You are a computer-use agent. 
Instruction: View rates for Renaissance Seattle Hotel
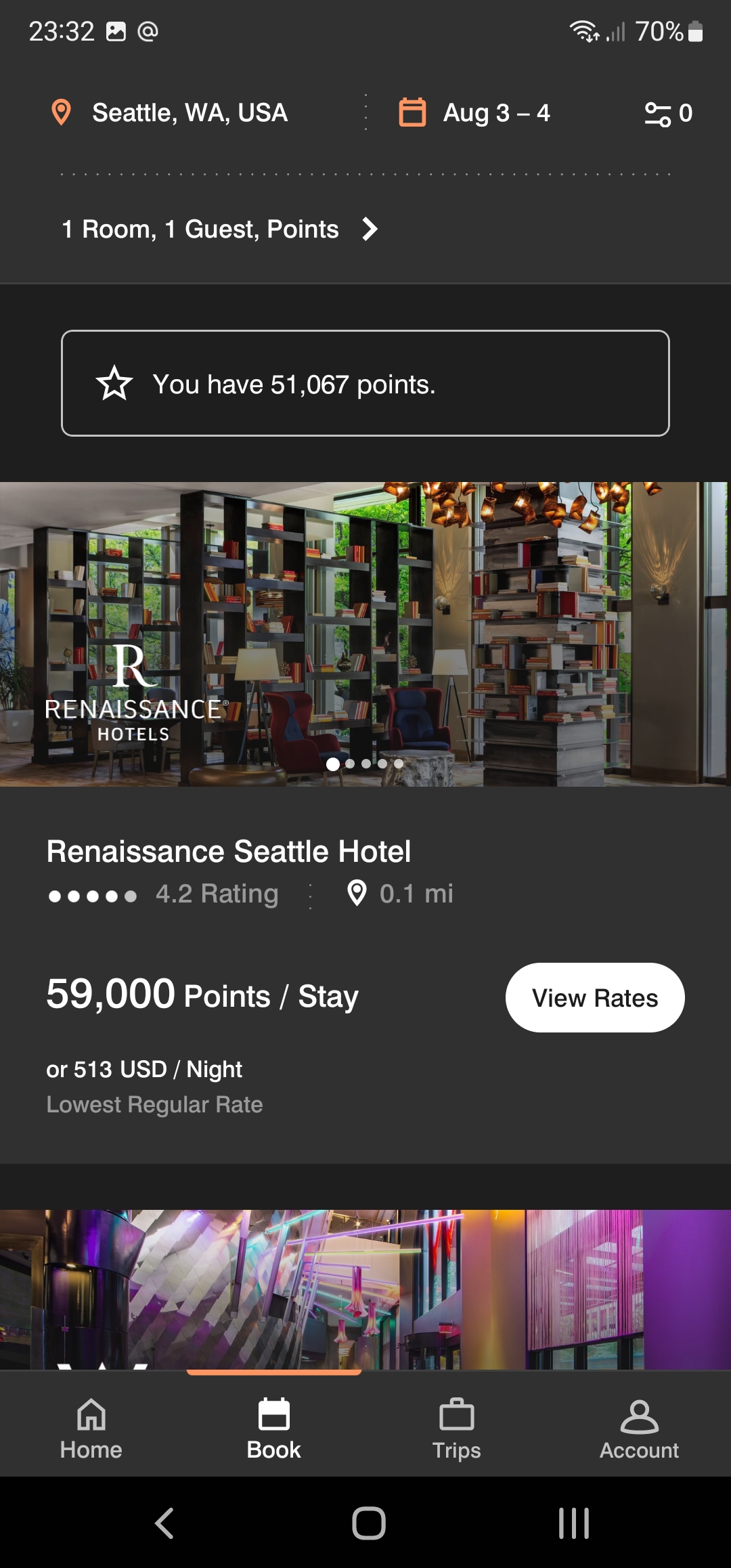(x=594, y=998)
